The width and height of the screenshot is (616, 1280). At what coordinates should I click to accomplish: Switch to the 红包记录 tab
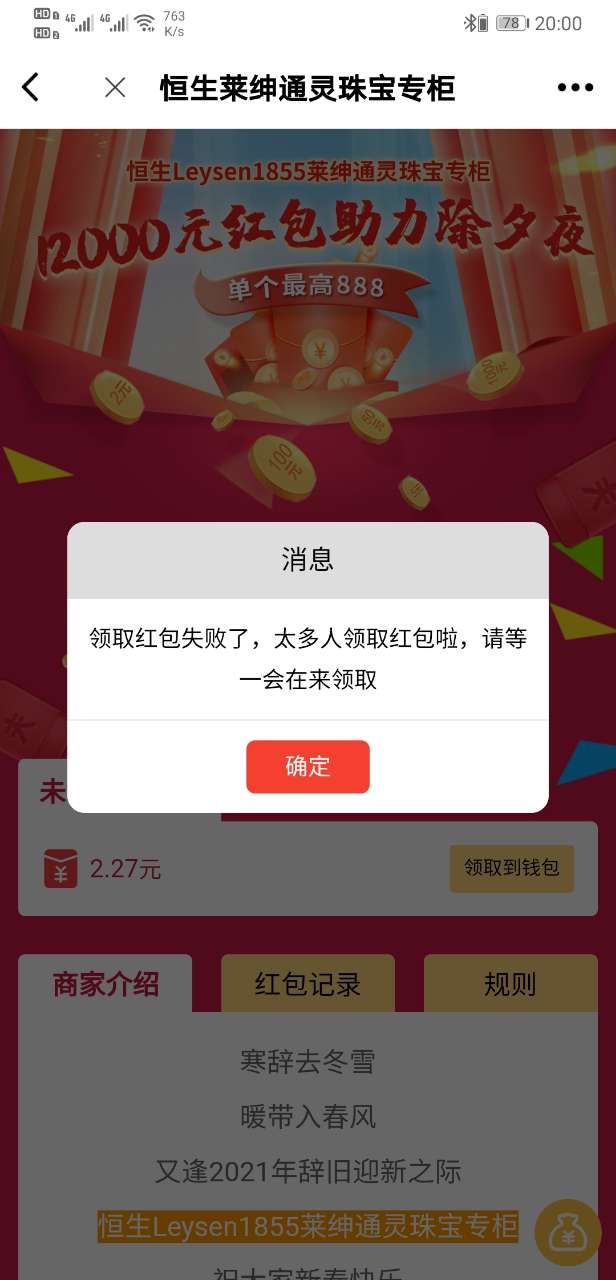tap(308, 984)
